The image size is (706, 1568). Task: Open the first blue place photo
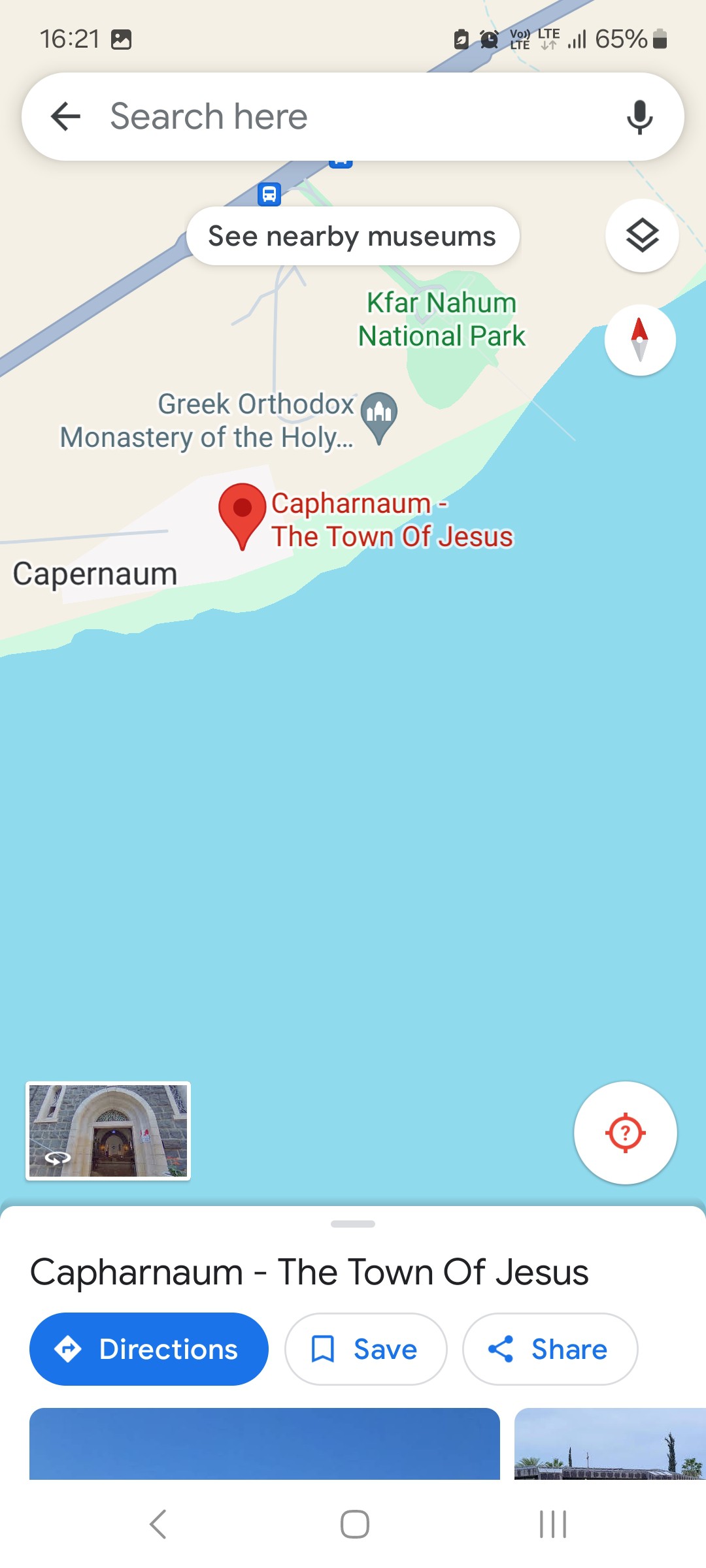(264, 1444)
